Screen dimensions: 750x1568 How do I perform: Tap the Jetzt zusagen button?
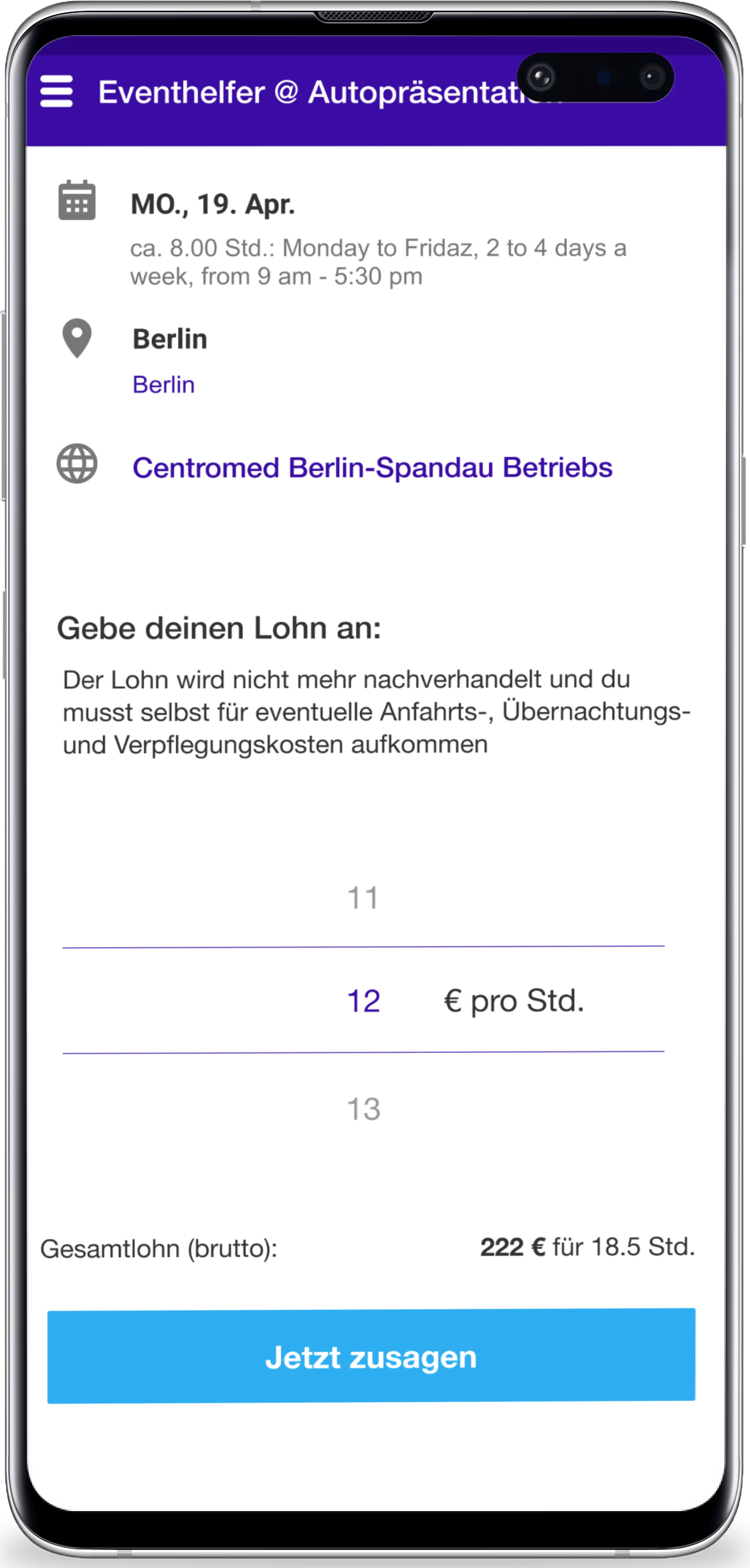point(371,1355)
